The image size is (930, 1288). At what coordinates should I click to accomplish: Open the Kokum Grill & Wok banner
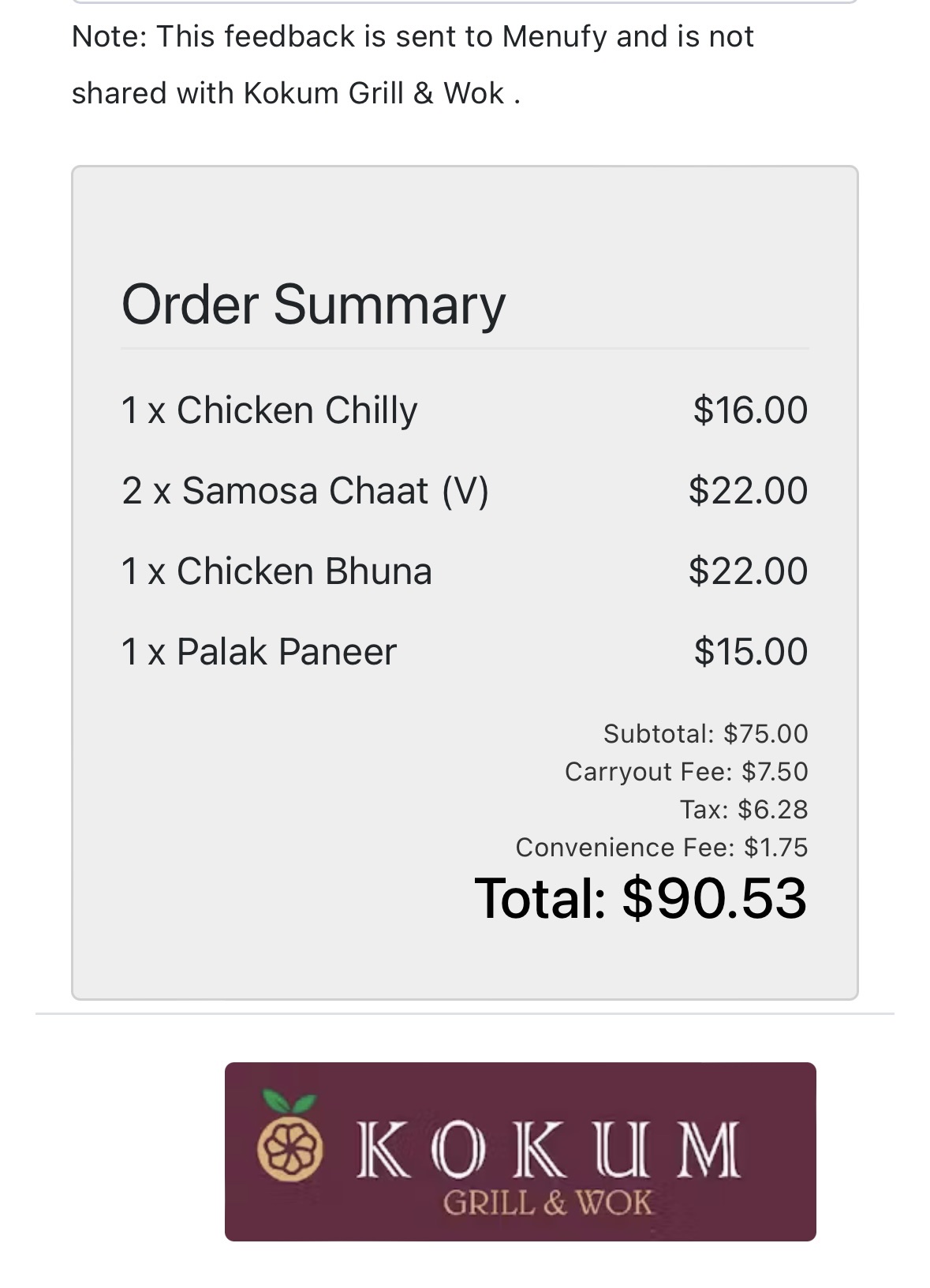[x=520, y=1151]
